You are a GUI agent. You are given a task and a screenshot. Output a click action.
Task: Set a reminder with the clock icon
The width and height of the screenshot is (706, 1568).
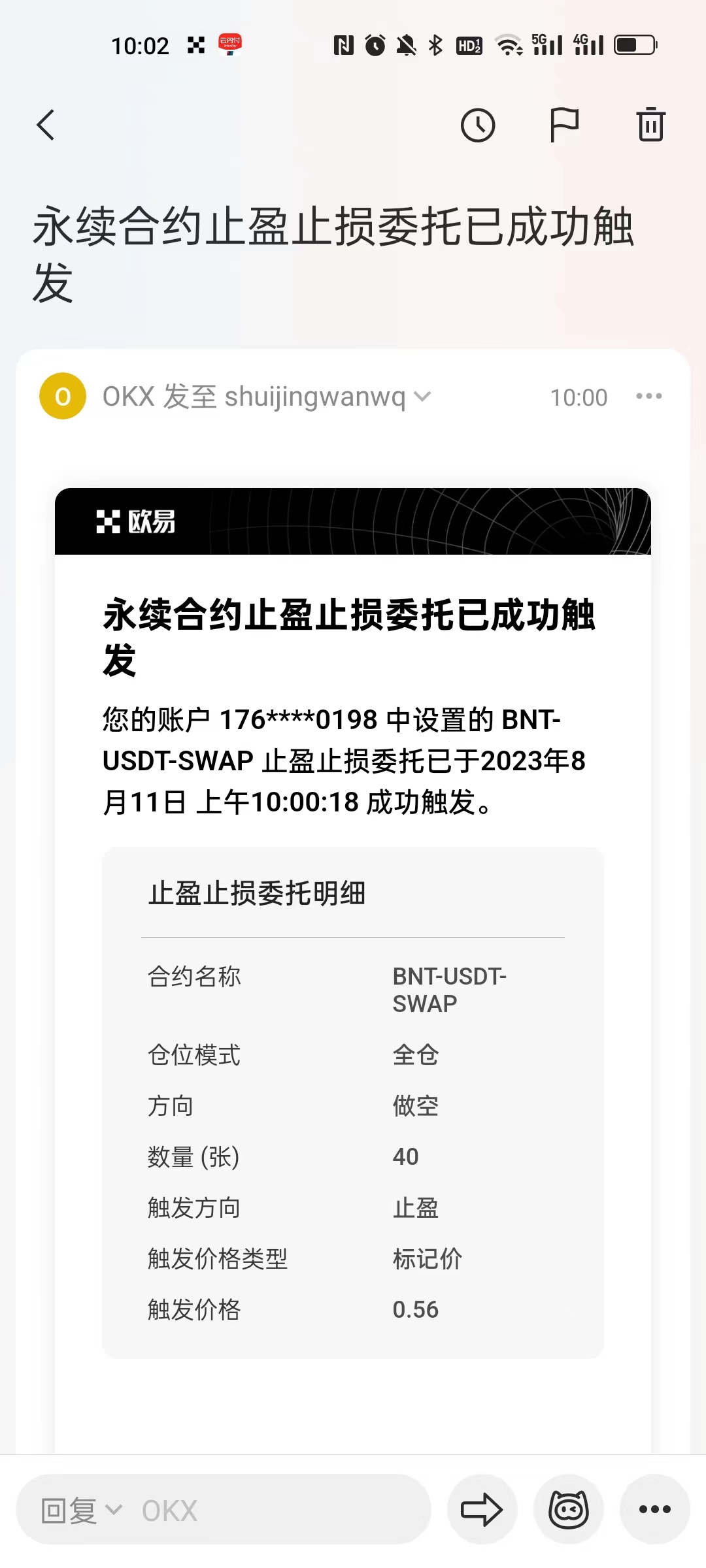pyautogui.click(x=478, y=125)
